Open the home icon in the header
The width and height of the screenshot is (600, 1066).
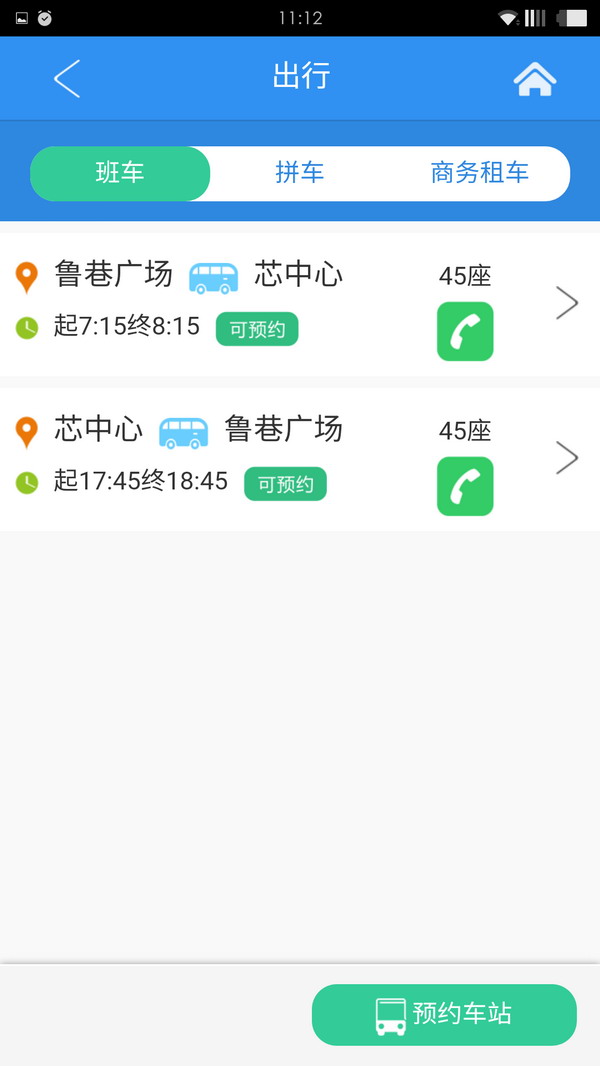535,79
